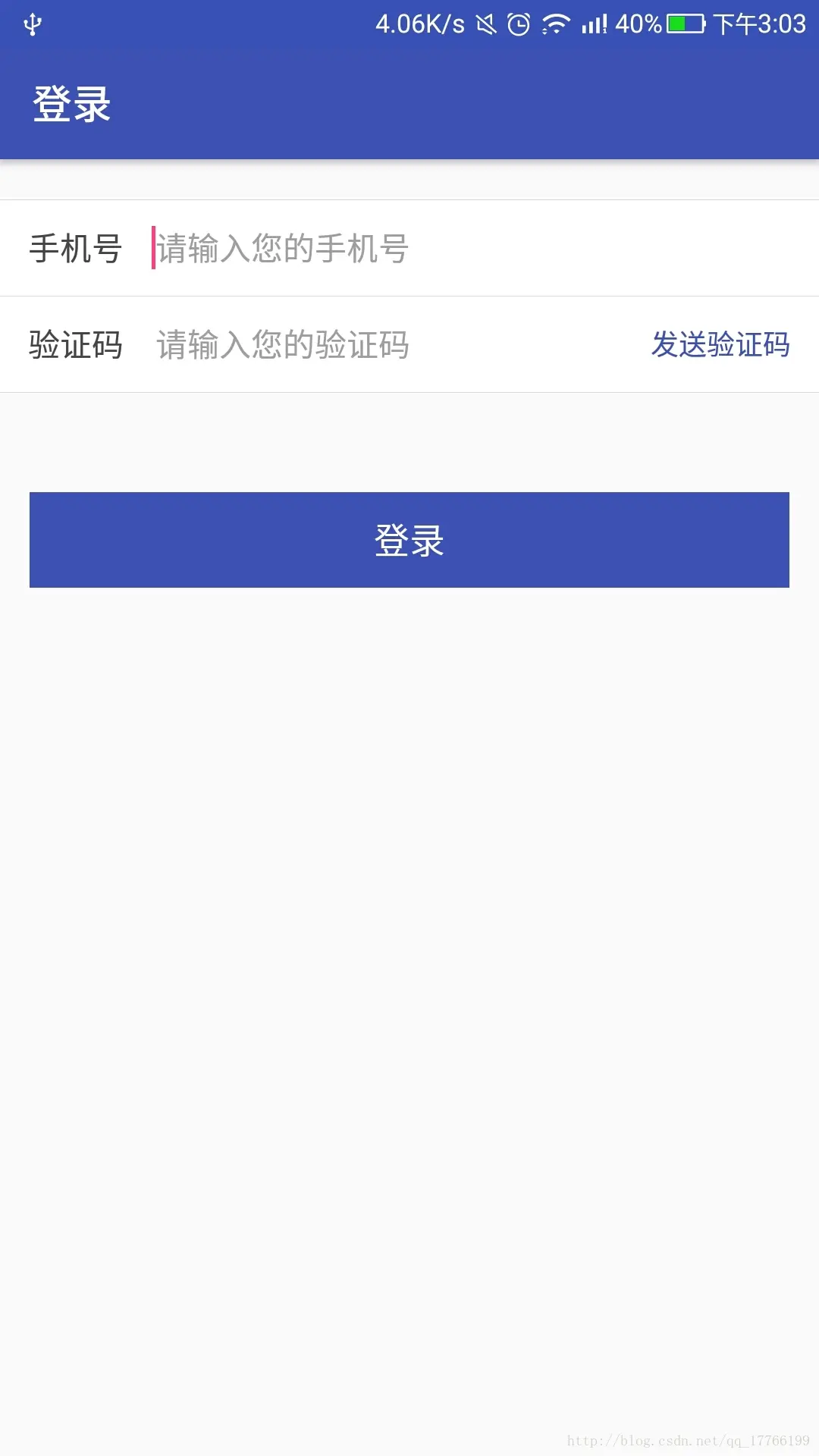Viewport: 819px width, 1456px height.
Task: Click the USB connection icon
Action: 34,23
